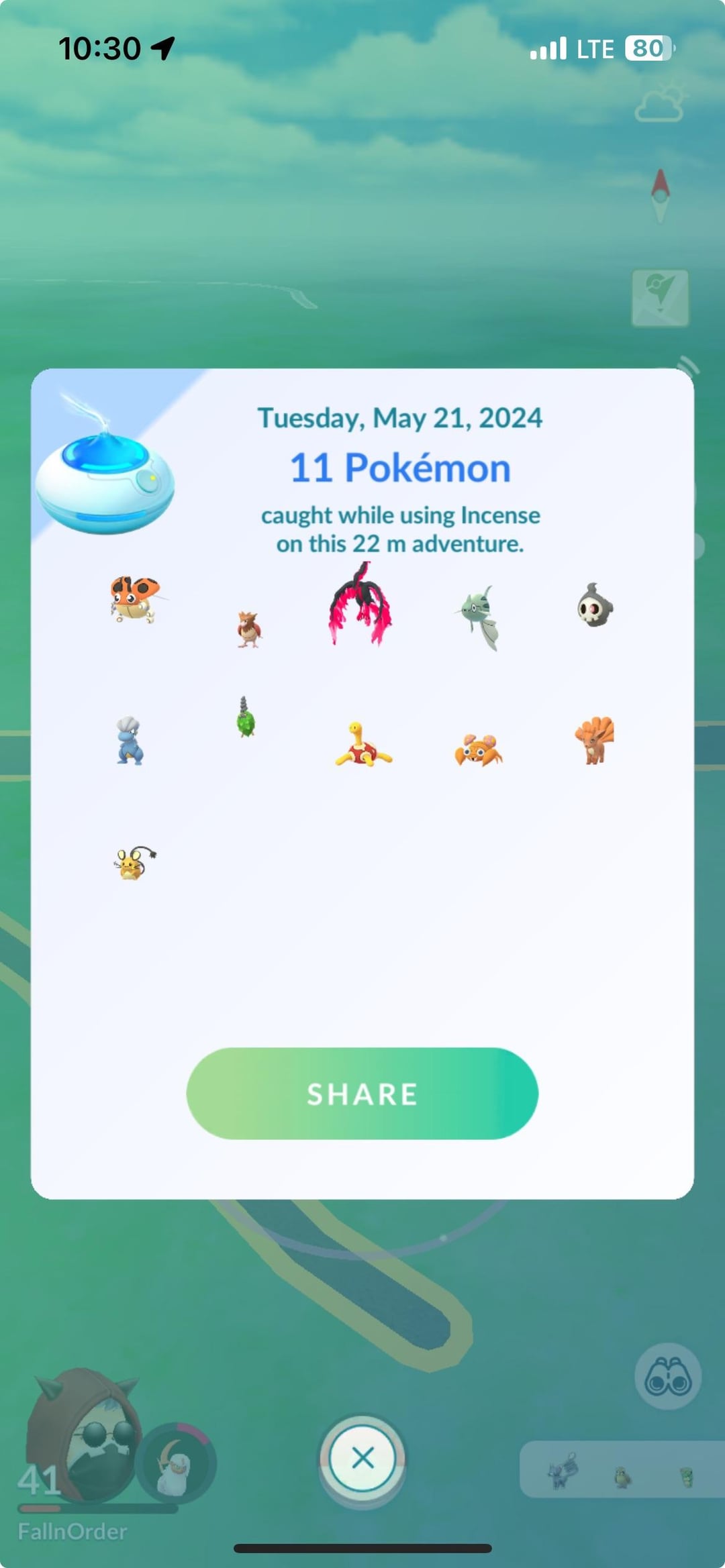Share the Incense adventure summary
Image resolution: width=725 pixels, height=1568 pixels.
tap(362, 1094)
